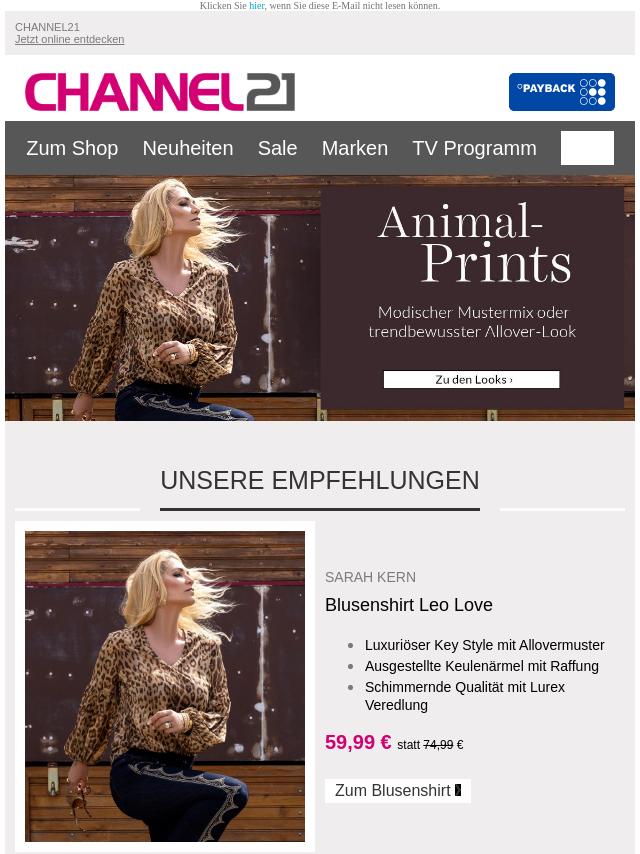
Task: Open the Blusenshirt Leo Love product image
Action: pyautogui.click(x=165, y=686)
